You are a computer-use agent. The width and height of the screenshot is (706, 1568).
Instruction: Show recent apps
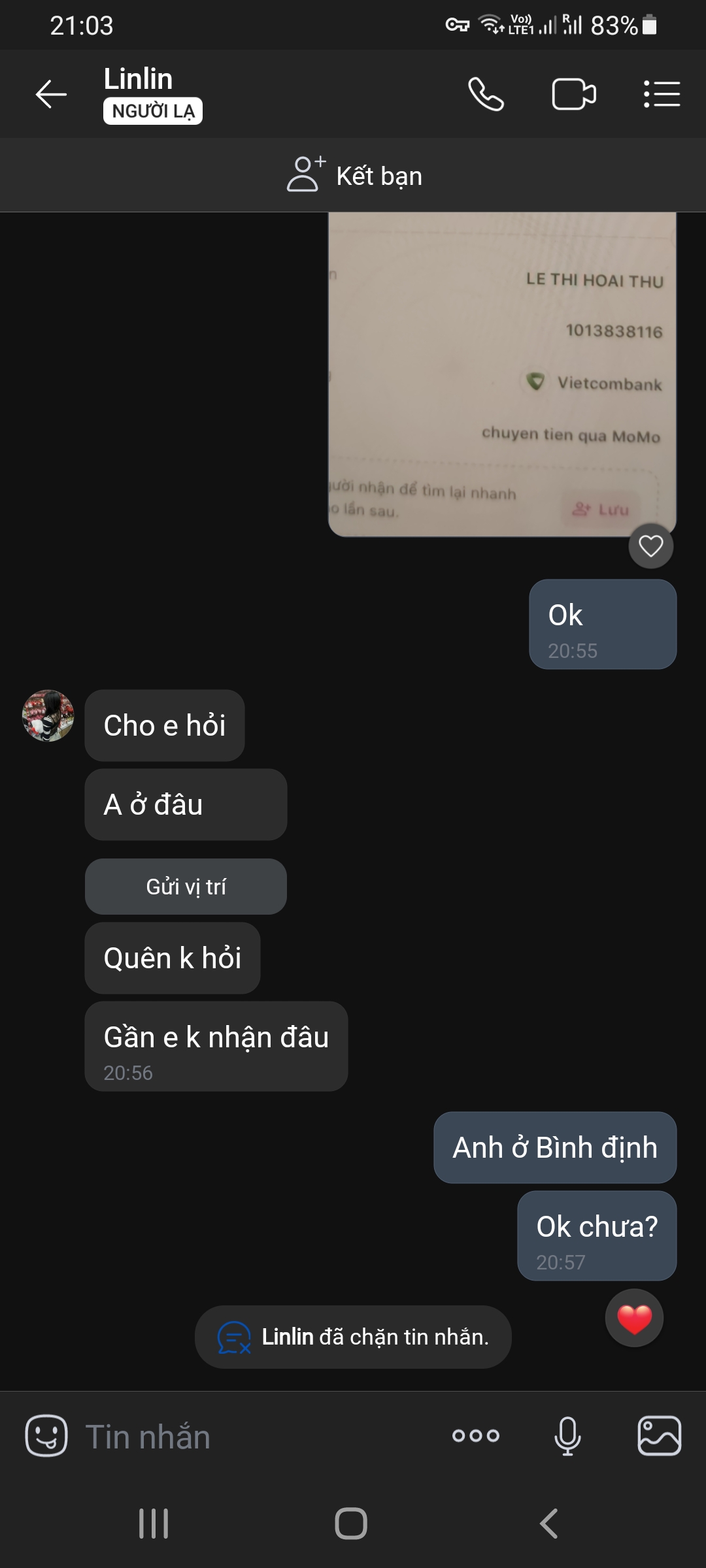(154, 1524)
